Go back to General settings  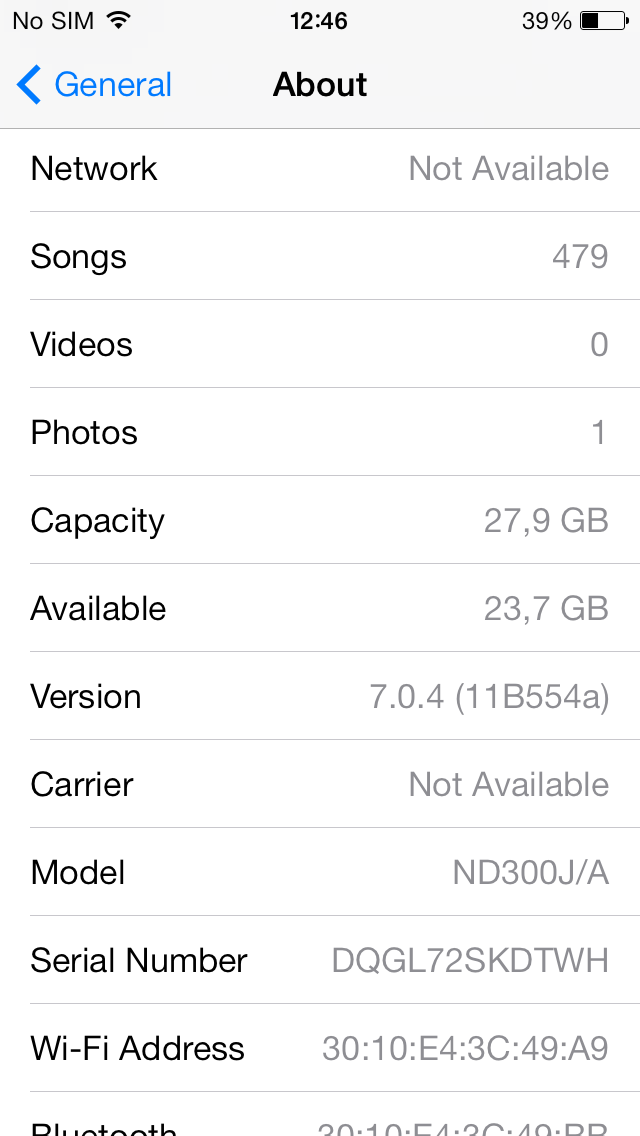click(94, 85)
